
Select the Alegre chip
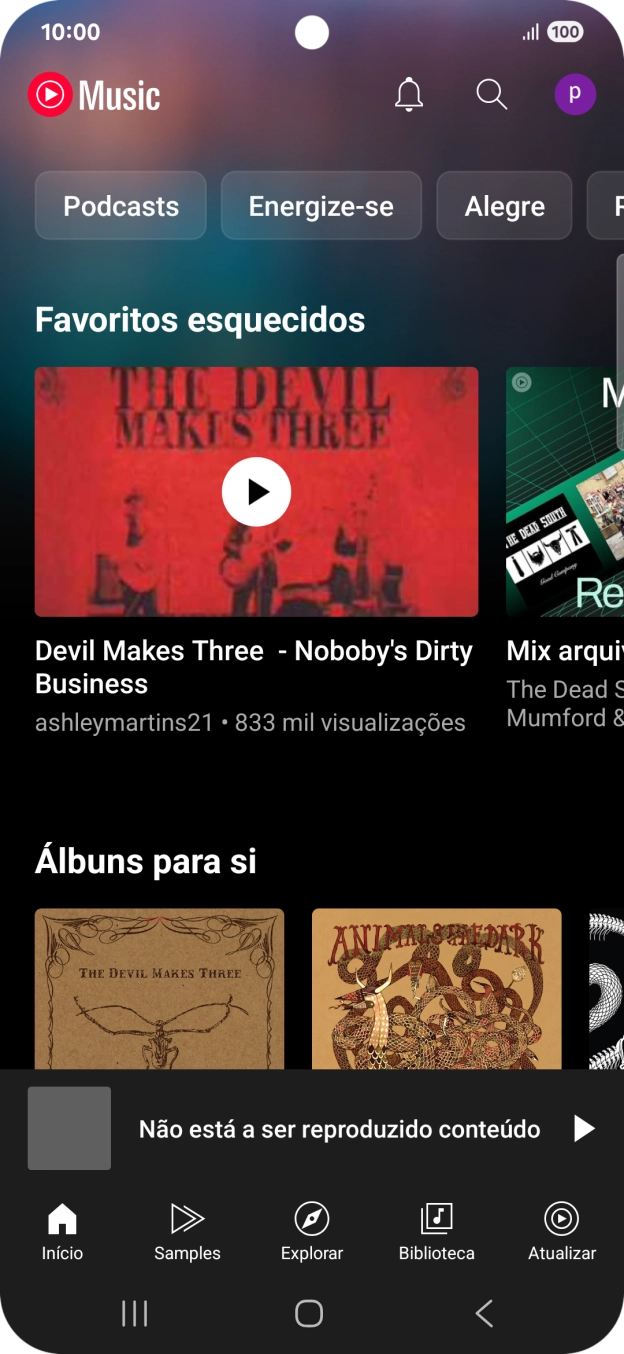(x=504, y=206)
